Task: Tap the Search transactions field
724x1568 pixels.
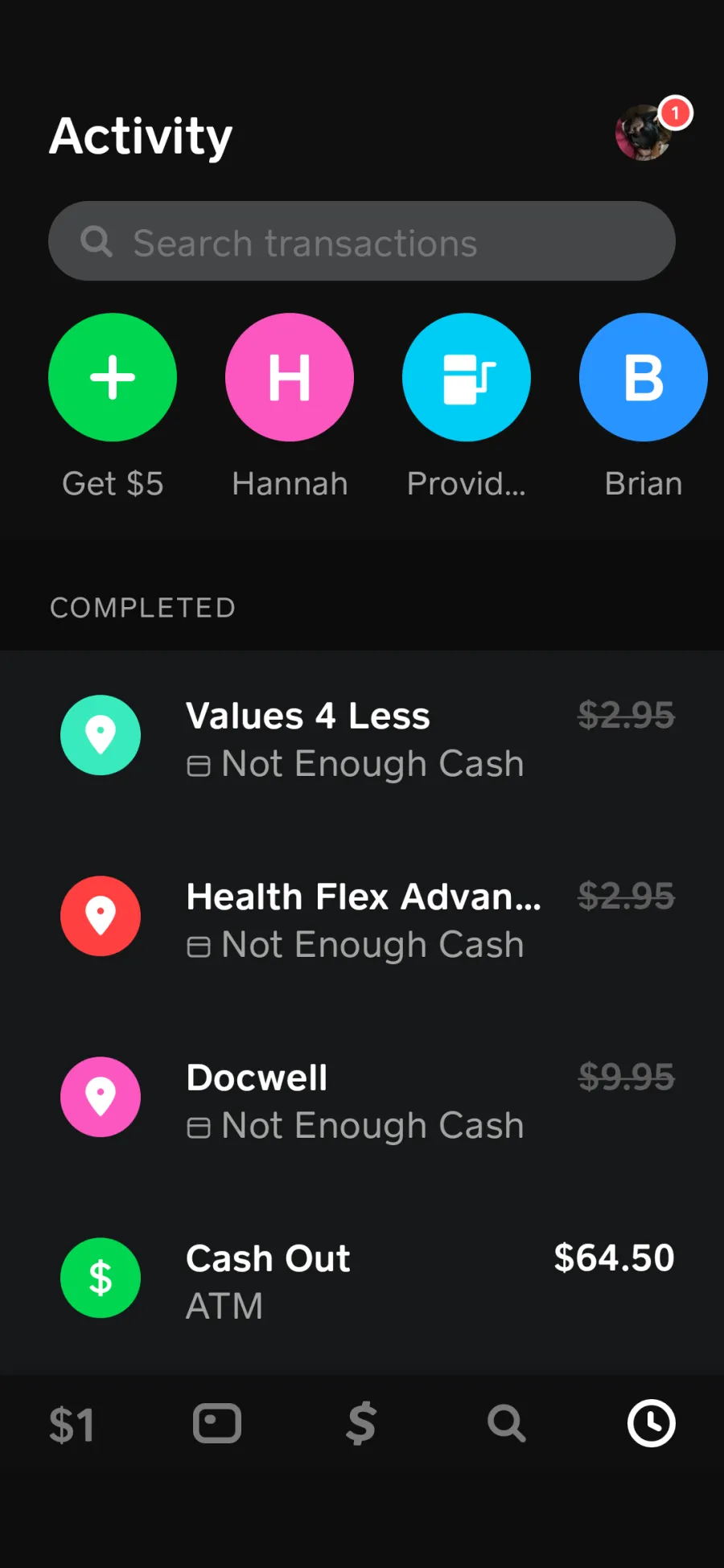Action: pyautogui.click(x=362, y=241)
